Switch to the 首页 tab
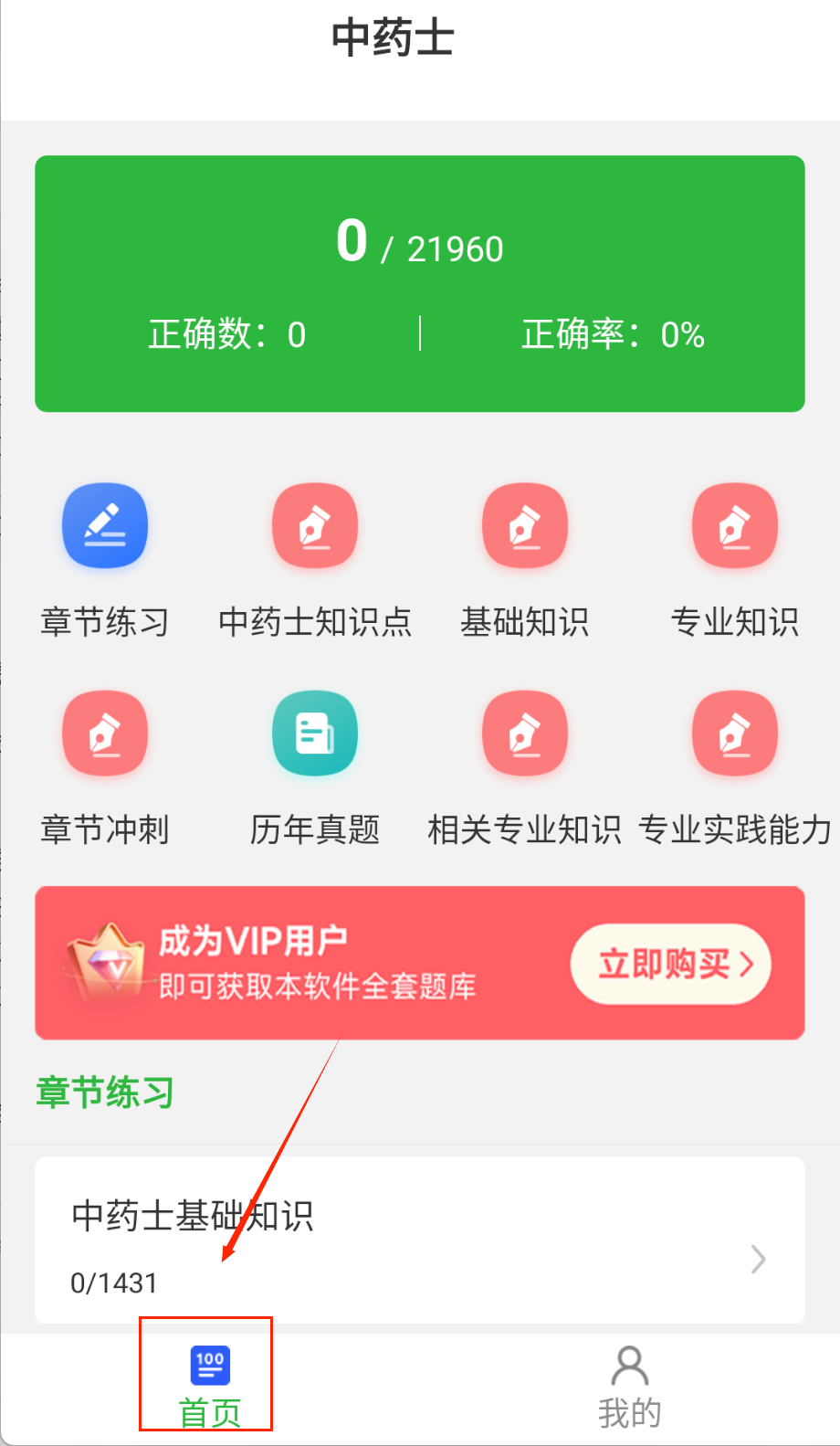 coord(210,1385)
